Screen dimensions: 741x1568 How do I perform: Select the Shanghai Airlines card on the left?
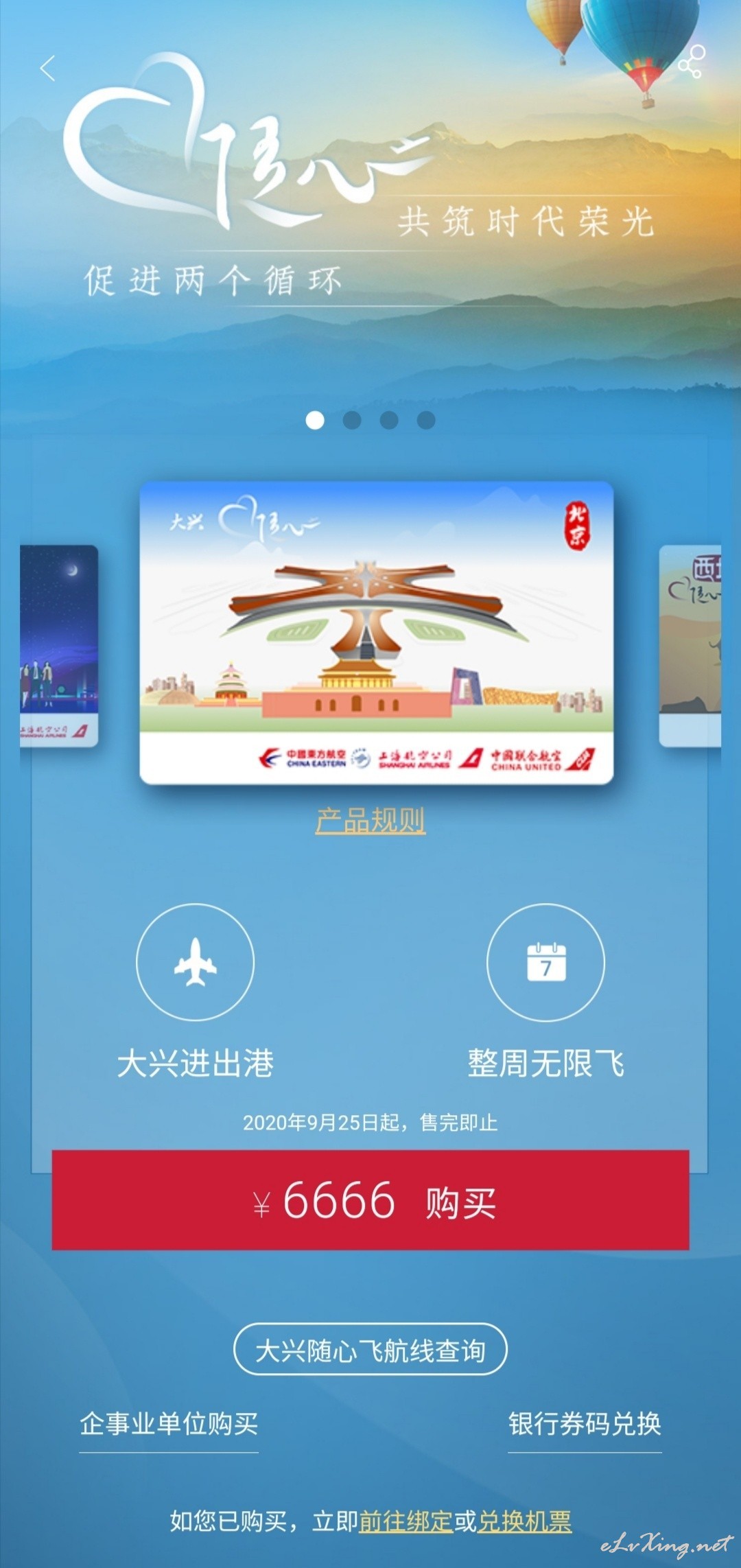pos(59,646)
